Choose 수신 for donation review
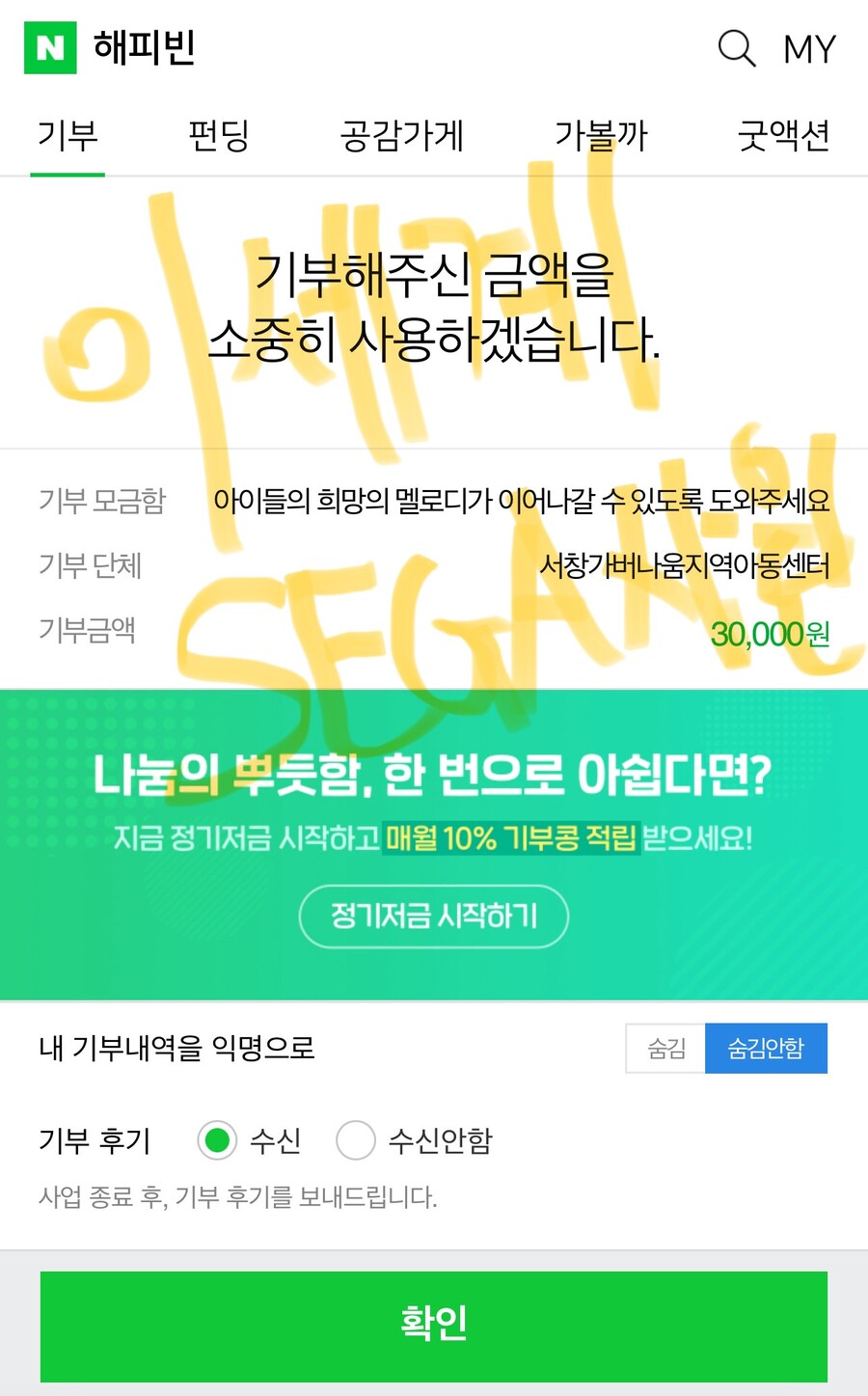Image resolution: width=868 pixels, height=1396 pixels. (218, 1140)
